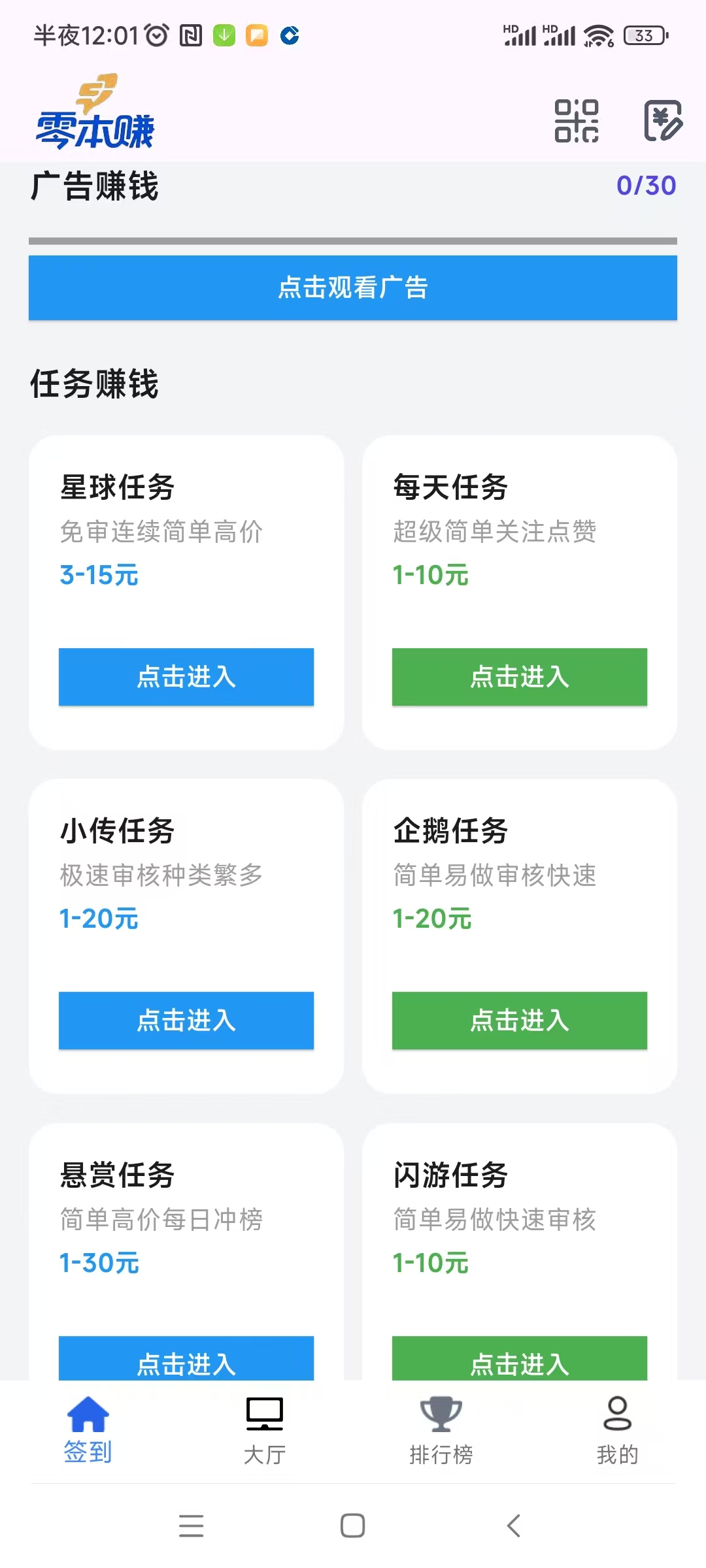This screenshot has height=1568, width=706.
Task: Enter 闪游任务 with the green button
Action: coord(519,1362)
